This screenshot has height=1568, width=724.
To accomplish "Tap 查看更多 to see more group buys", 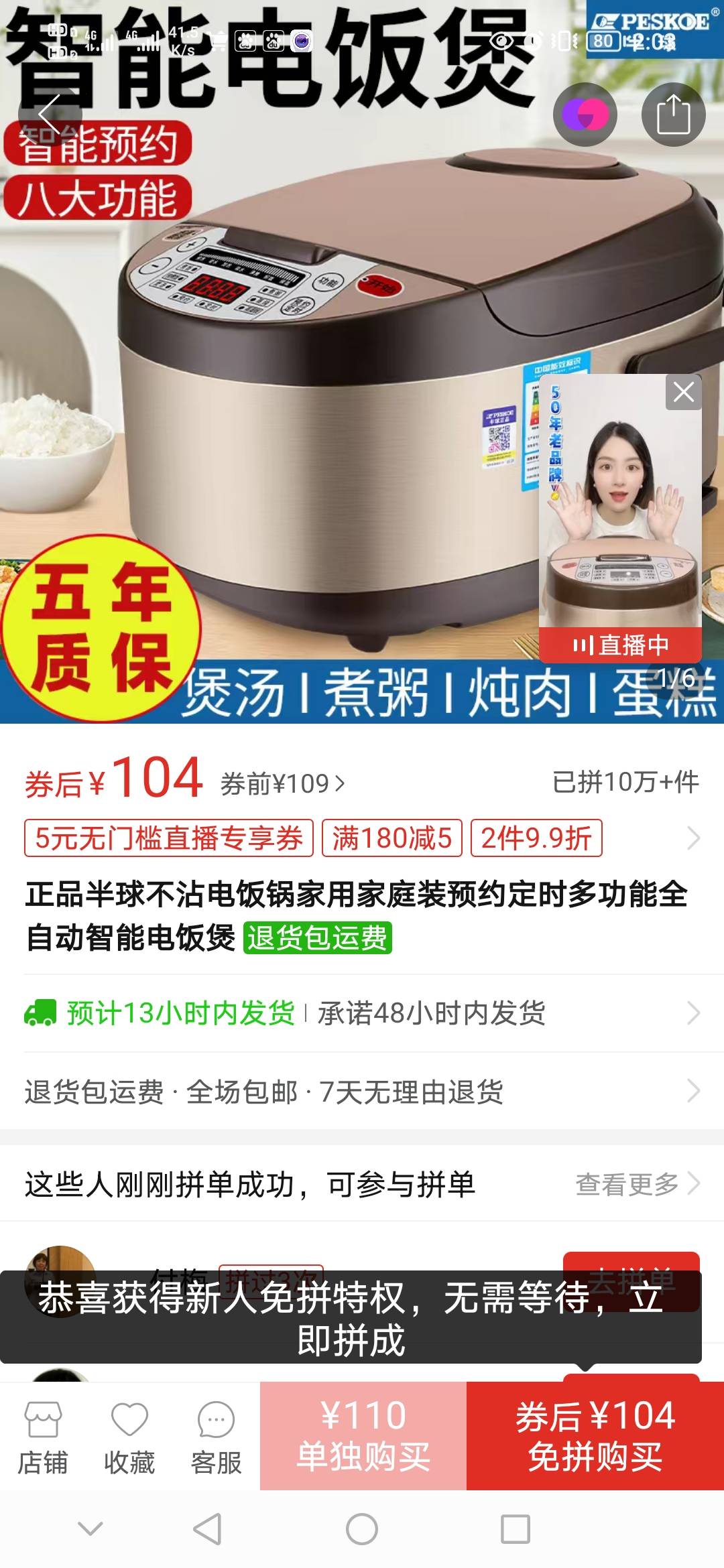I will point(637,1184).
